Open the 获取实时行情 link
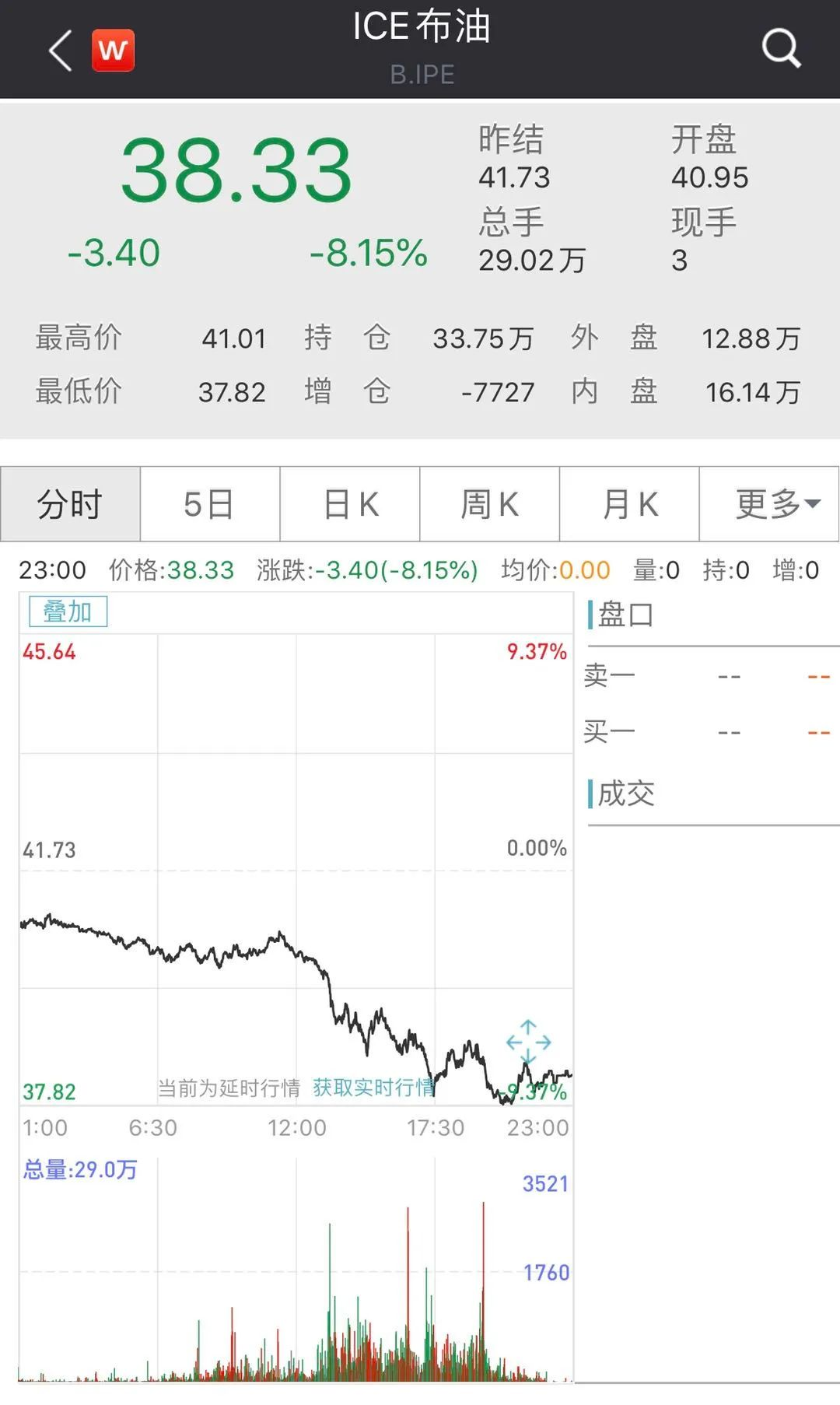This screenshot has width=840, height=1405. (x=373, y=1087)
